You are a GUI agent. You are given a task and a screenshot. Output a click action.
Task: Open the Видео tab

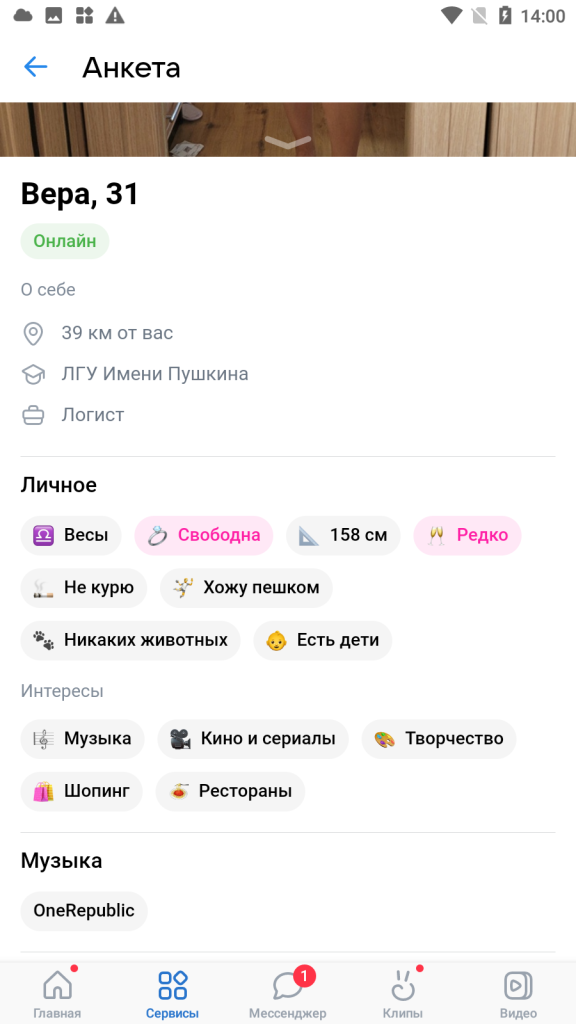[519, 993]
